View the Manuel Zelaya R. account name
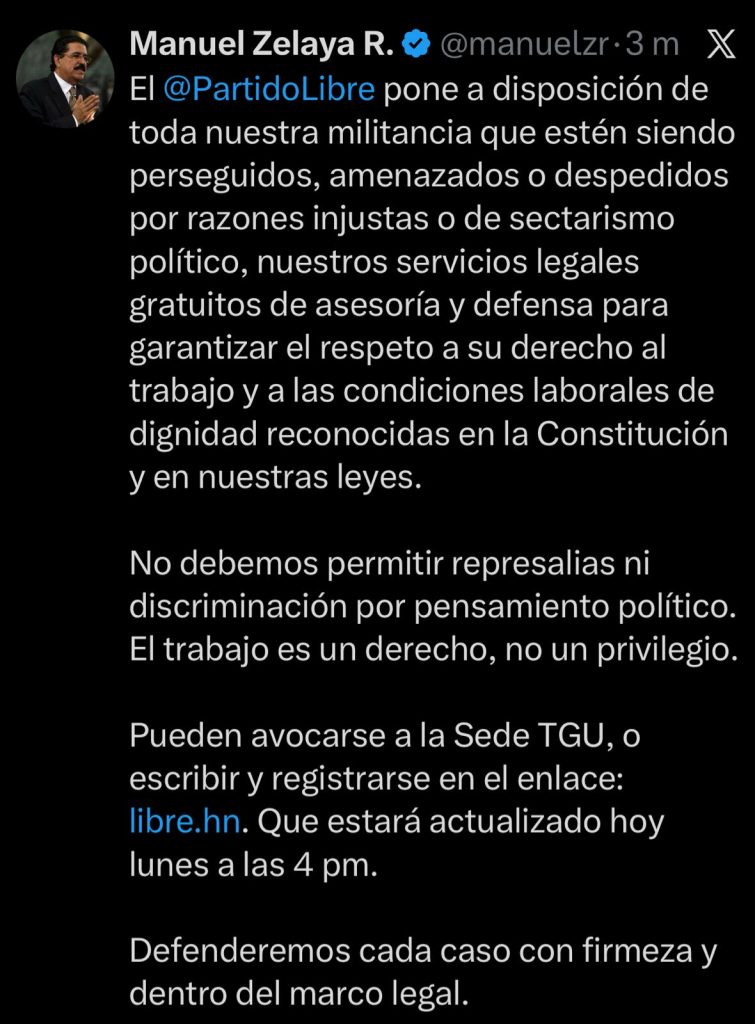 [x=263, y=43]
